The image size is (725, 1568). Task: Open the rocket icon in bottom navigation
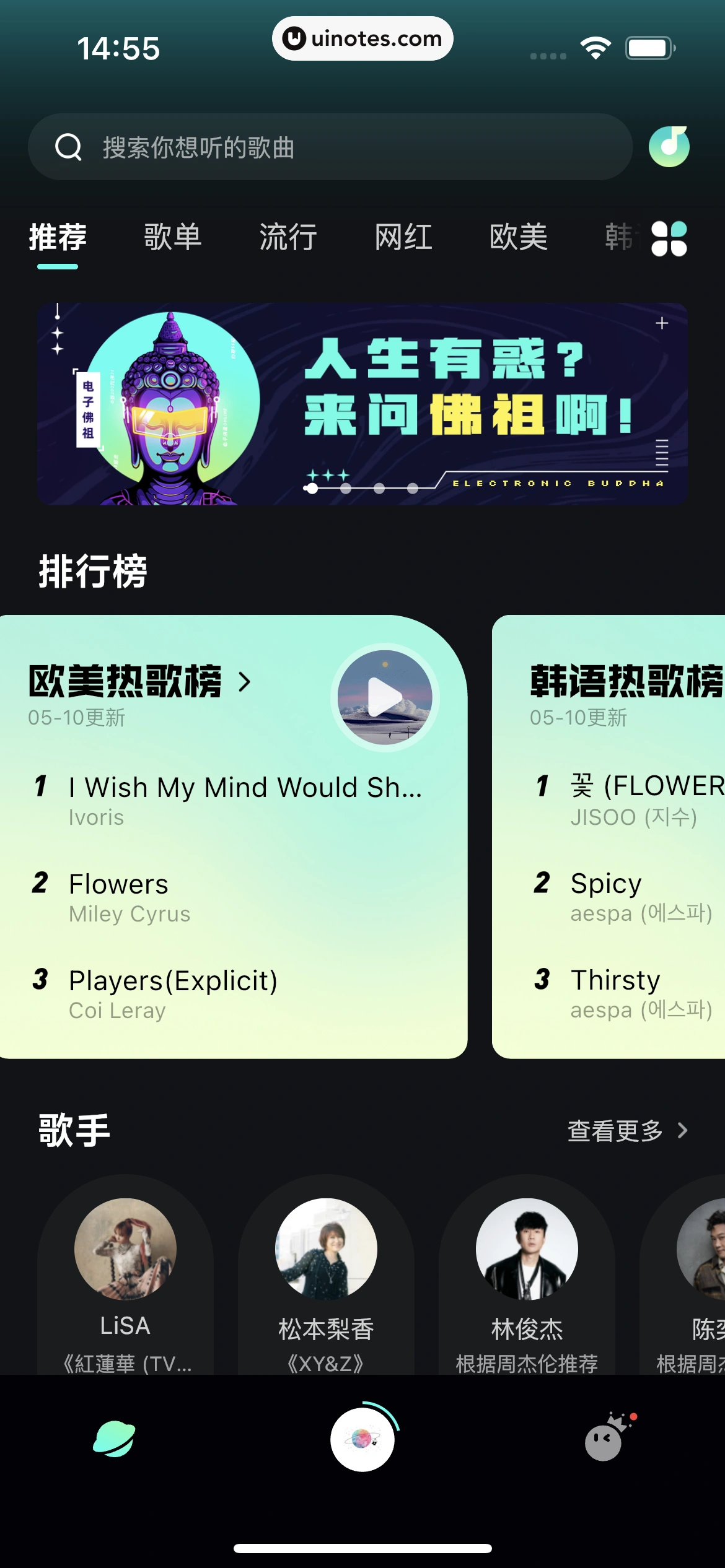602,1441
